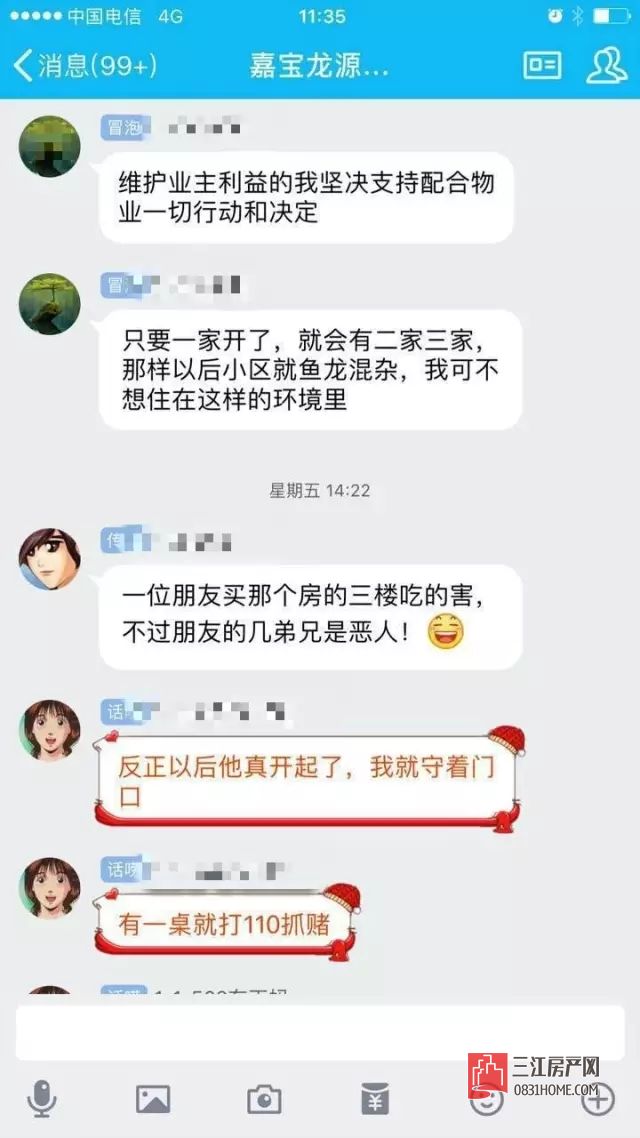Send a red packet
640x1138 pixels.
point(375,1100)
